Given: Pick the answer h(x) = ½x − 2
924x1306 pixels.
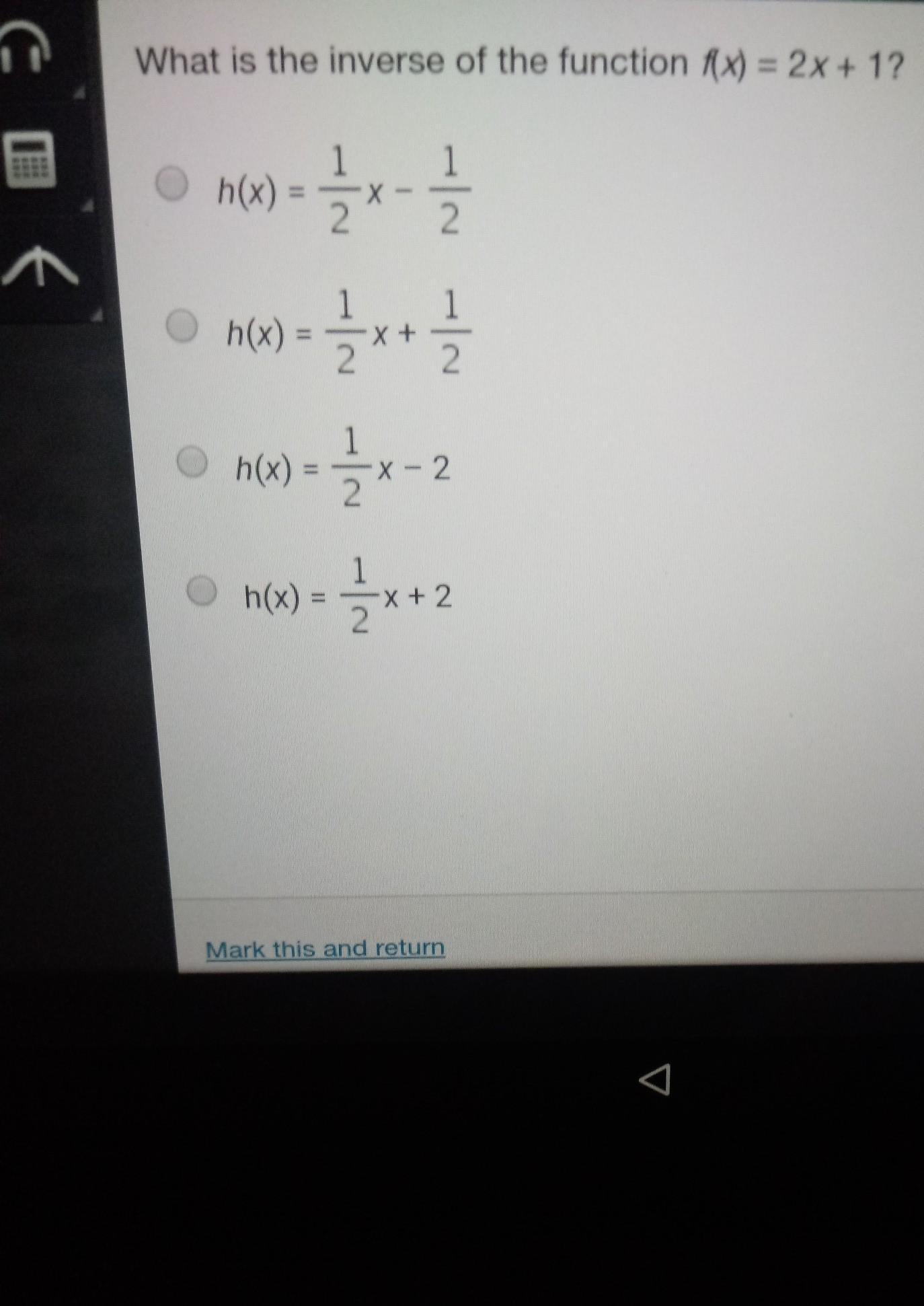Looking at the screenshot, I should tap(192, 462).
